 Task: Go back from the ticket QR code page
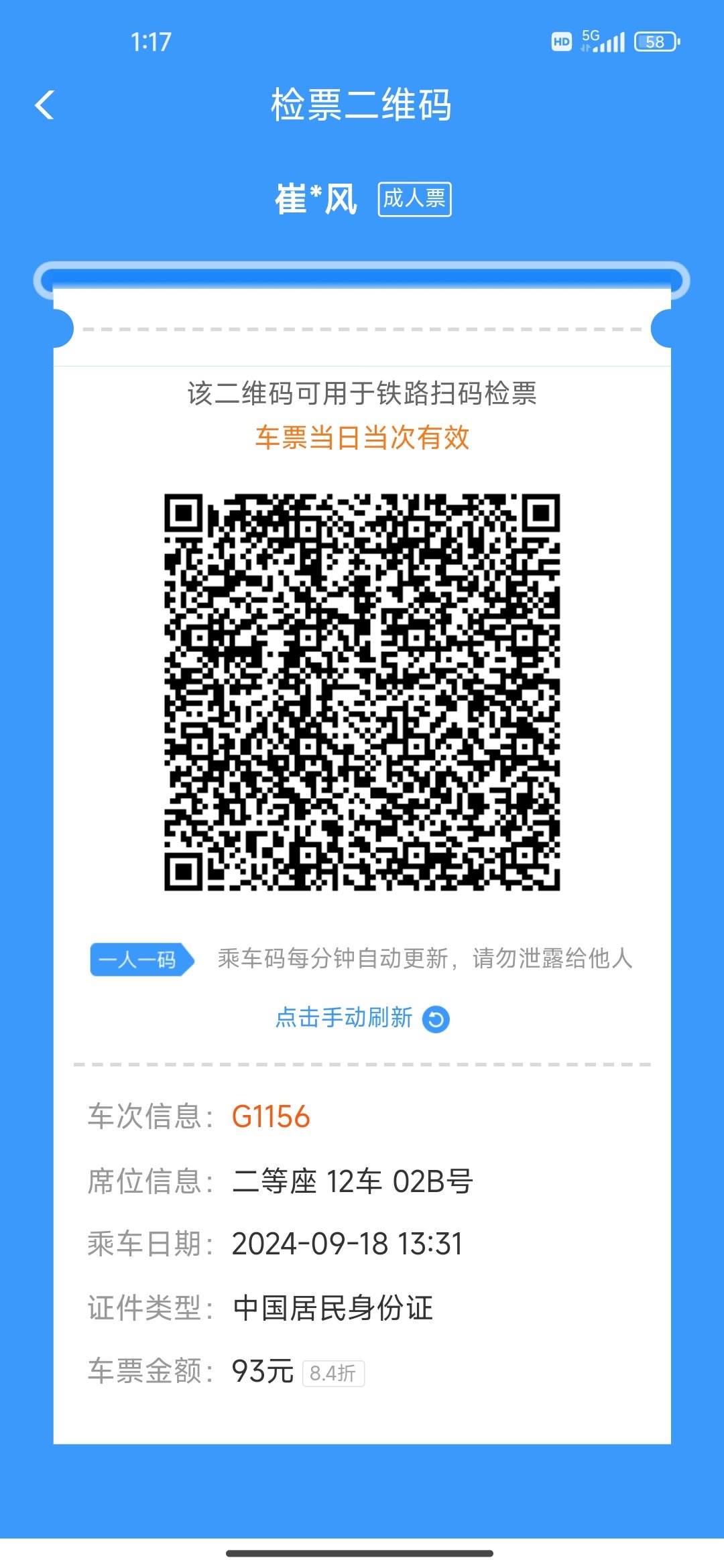point(44,105)
